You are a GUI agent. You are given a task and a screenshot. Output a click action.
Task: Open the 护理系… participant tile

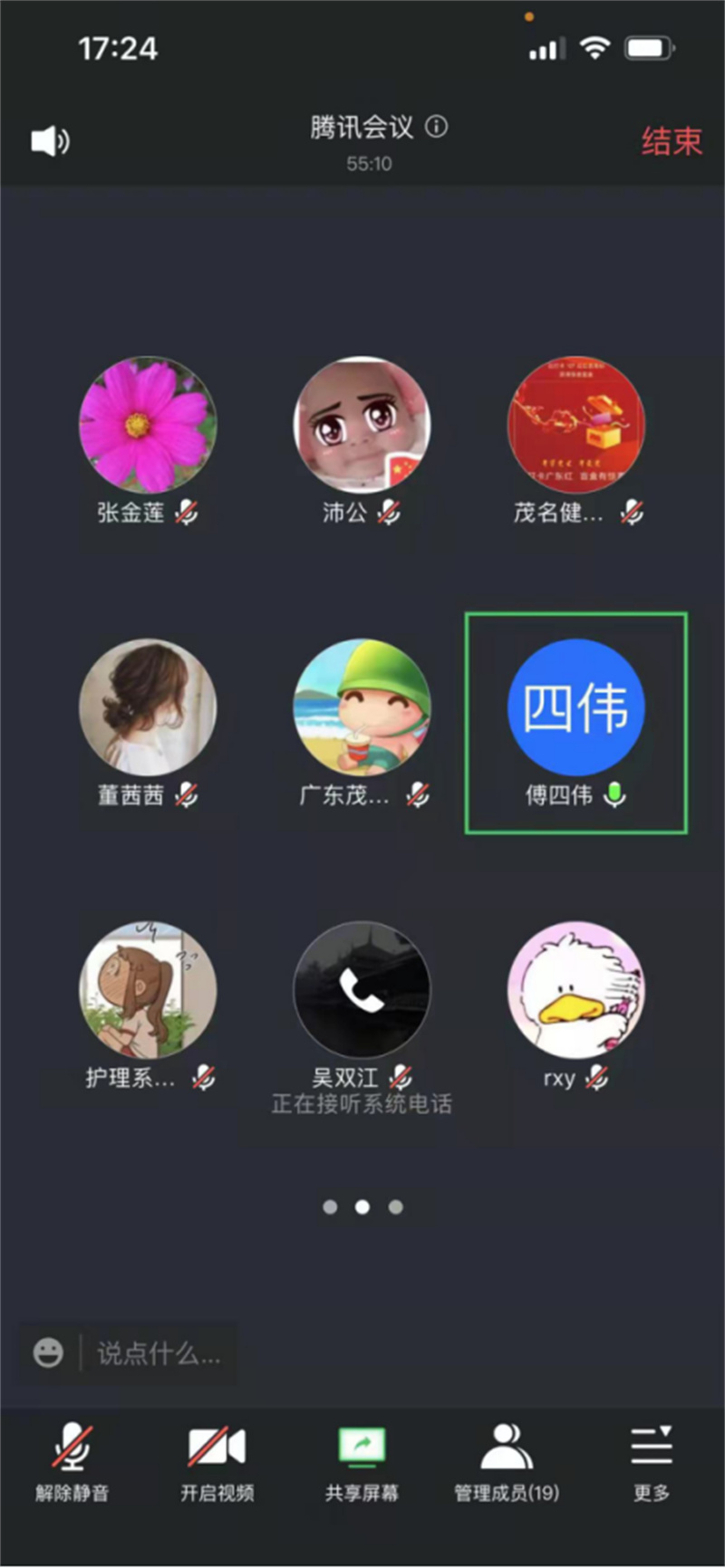point(148,991)
